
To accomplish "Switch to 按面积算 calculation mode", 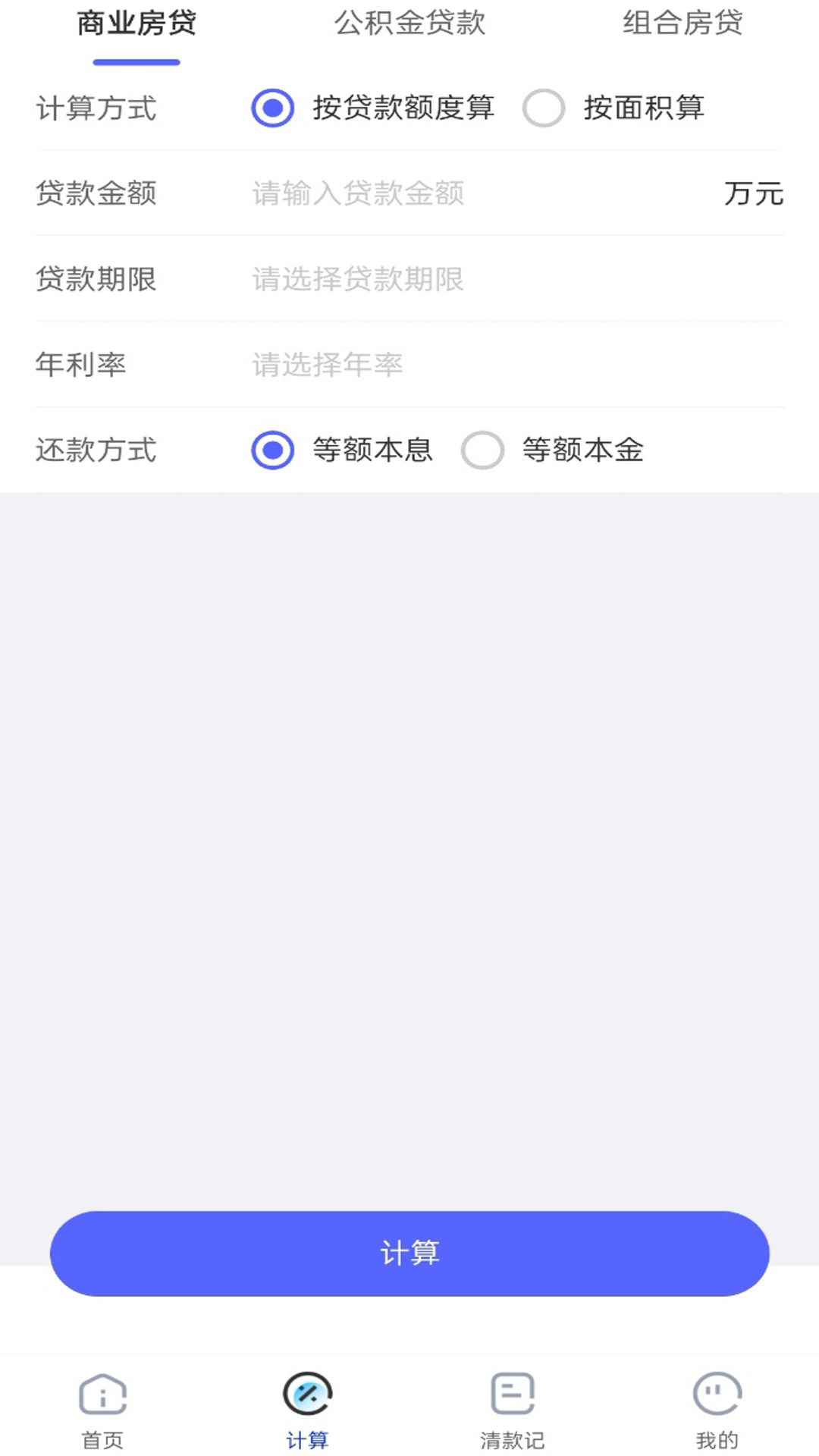I will (542, 108).
